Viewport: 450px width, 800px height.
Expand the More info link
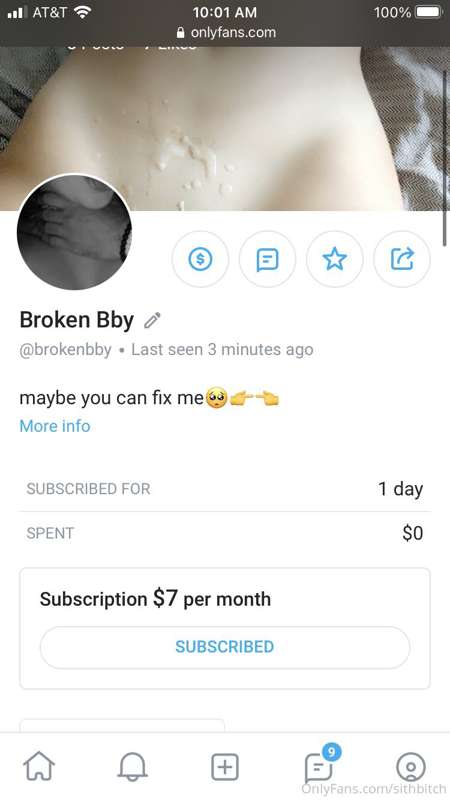pyautogui.click(x=55, y=426)
